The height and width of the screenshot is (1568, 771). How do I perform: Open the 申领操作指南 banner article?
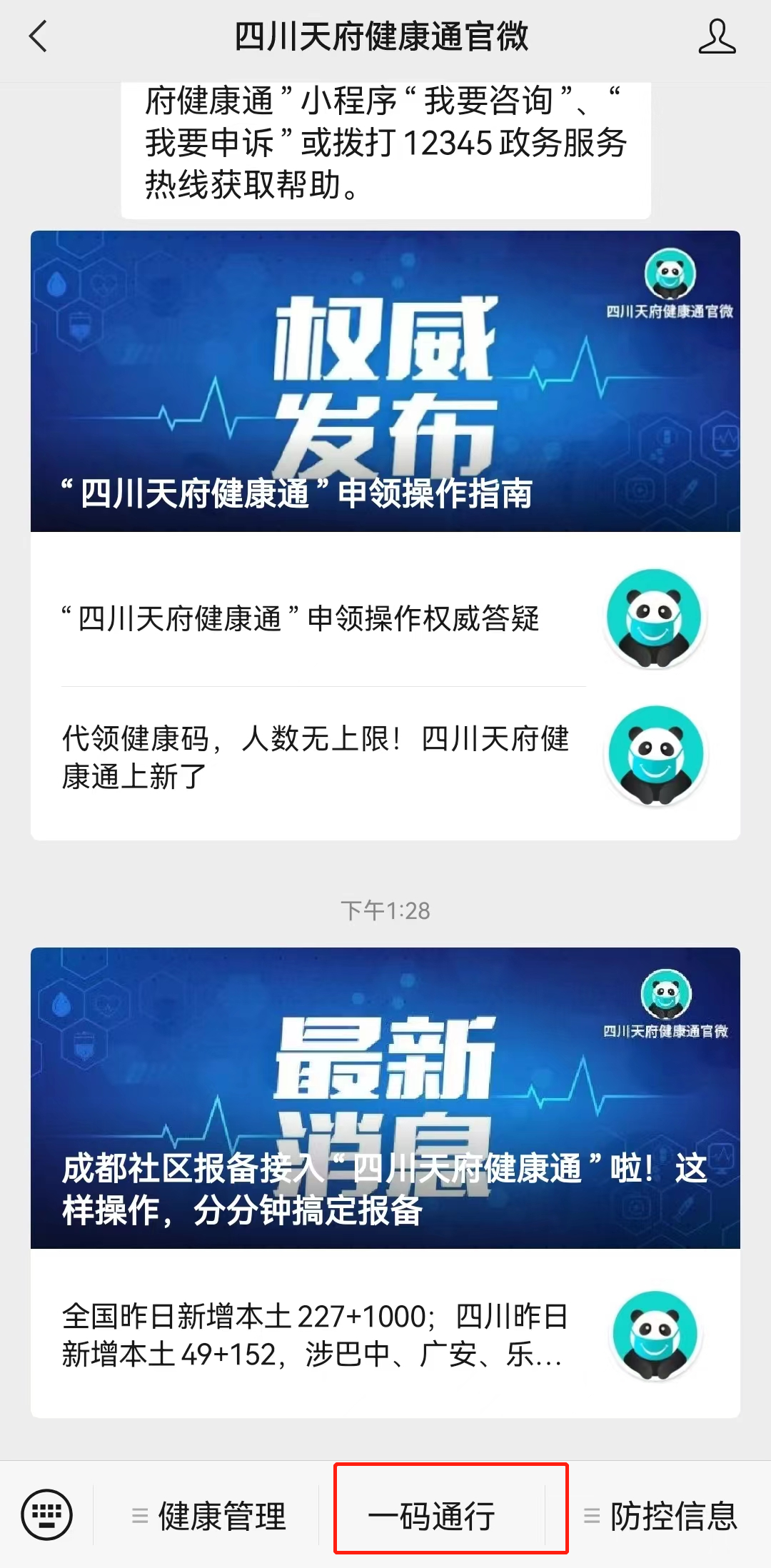(385, 381)
